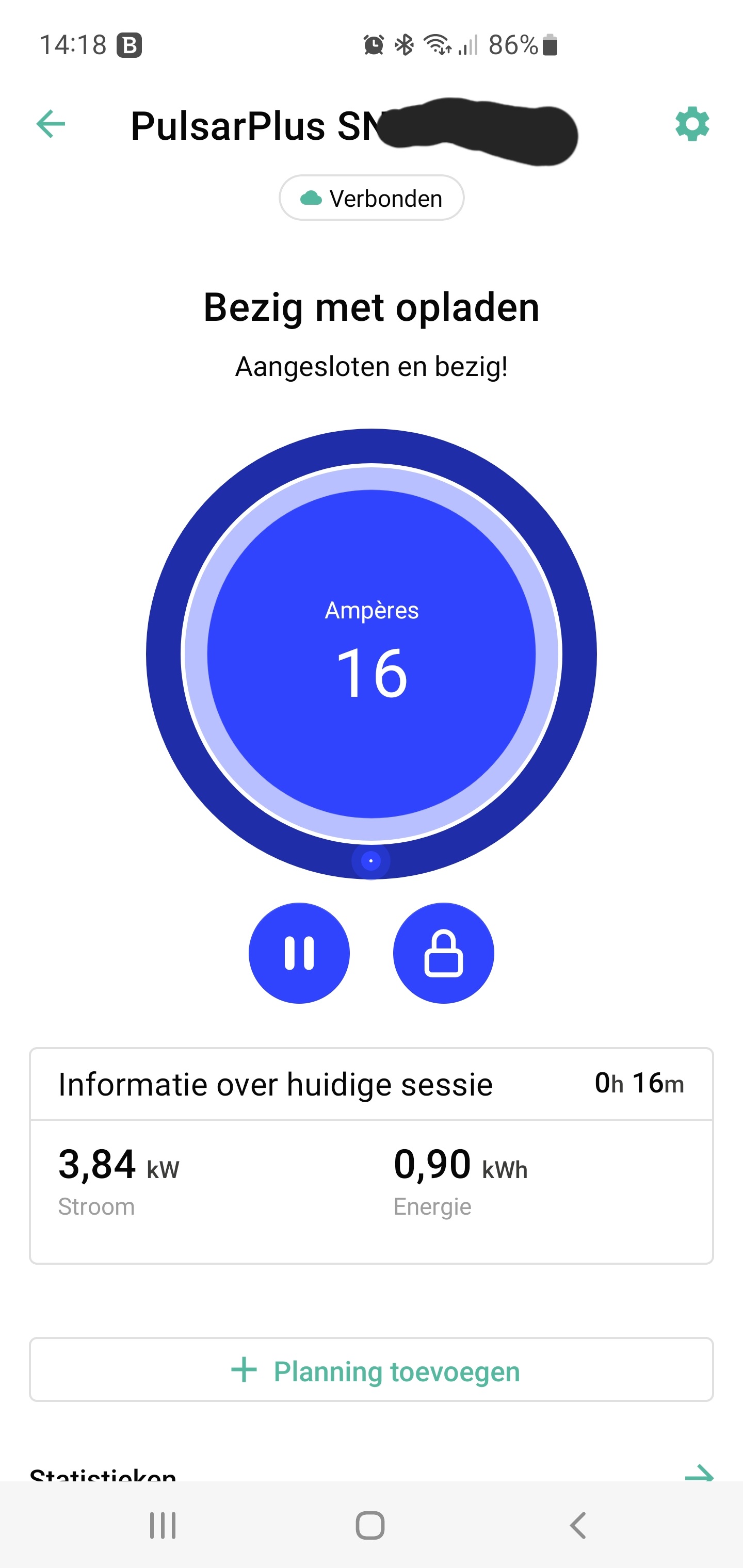Open recent apps in the navigation bar
Viewport: 743px width, 1568px height.
pyautogui.click(x=163, y=1525)
